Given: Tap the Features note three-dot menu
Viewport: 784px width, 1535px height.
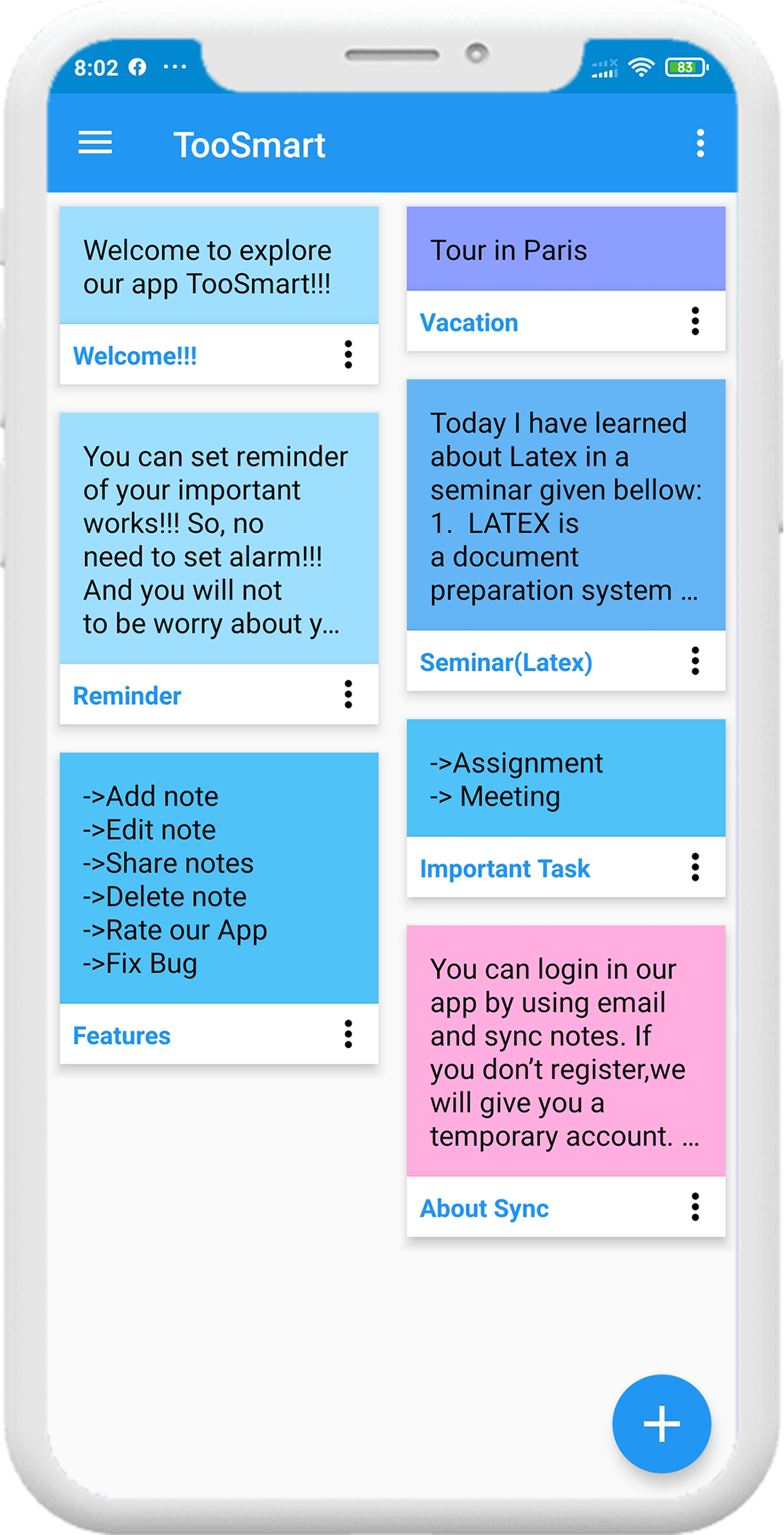Looking at the screenshot, I should pyautogui.click(x=348, y=1035).
